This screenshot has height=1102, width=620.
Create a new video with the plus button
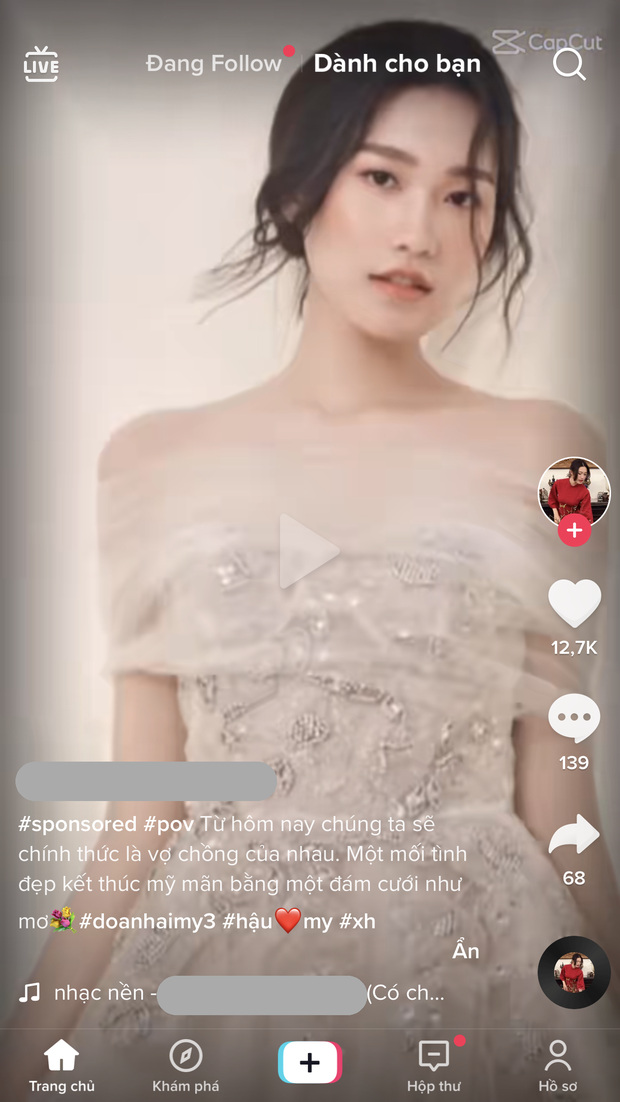point(309,1062)
